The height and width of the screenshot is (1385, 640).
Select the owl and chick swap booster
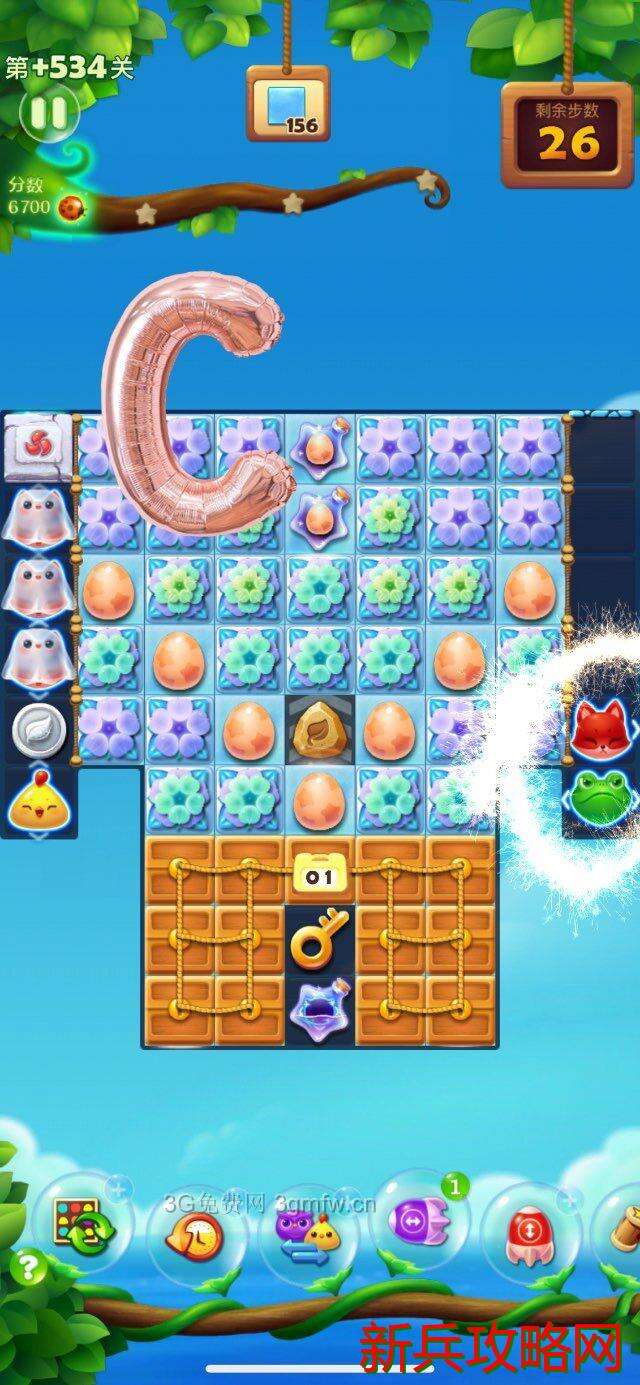(x=307, y=1232)
